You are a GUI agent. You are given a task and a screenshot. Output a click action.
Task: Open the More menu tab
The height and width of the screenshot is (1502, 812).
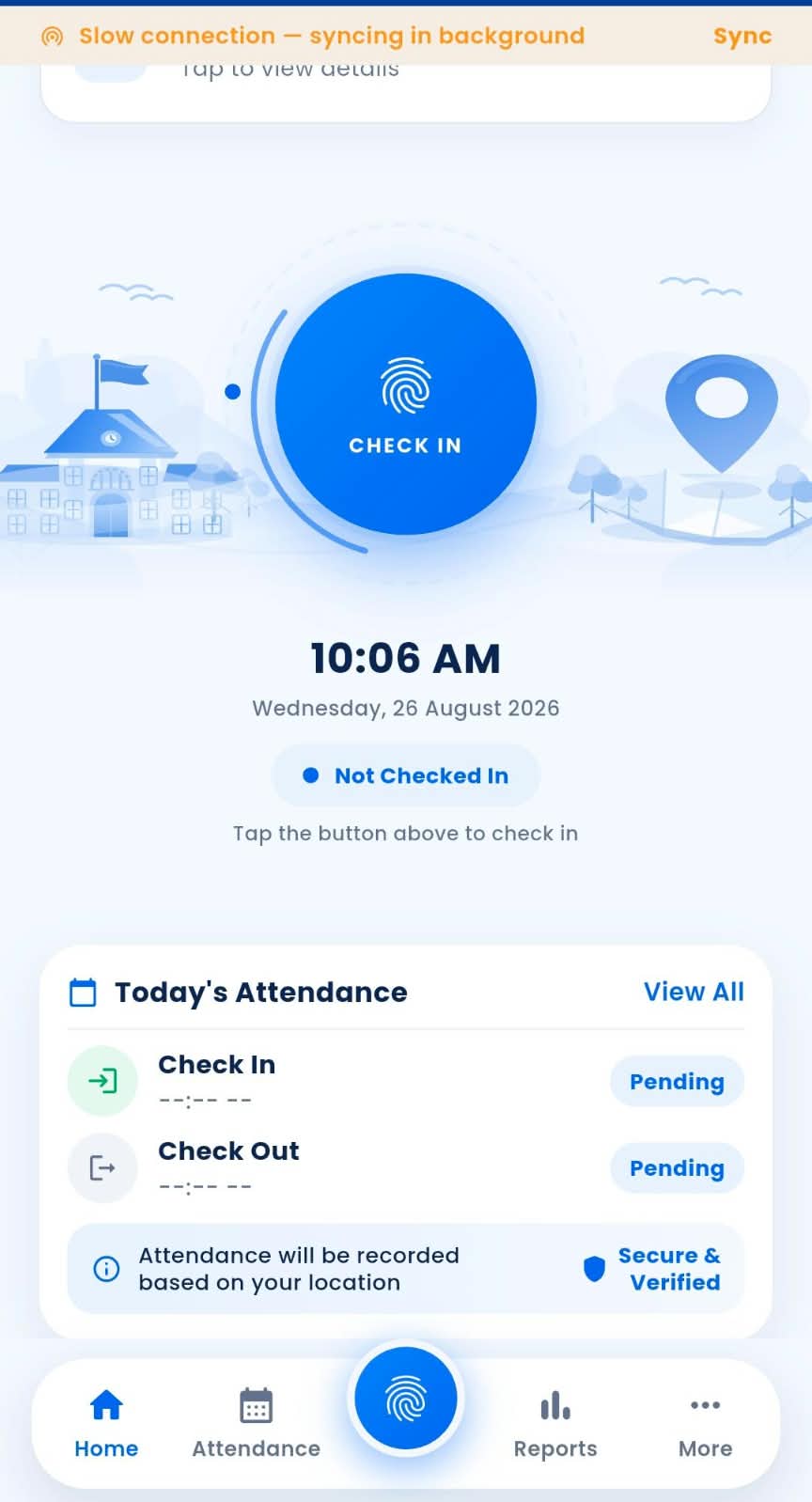705,1423
